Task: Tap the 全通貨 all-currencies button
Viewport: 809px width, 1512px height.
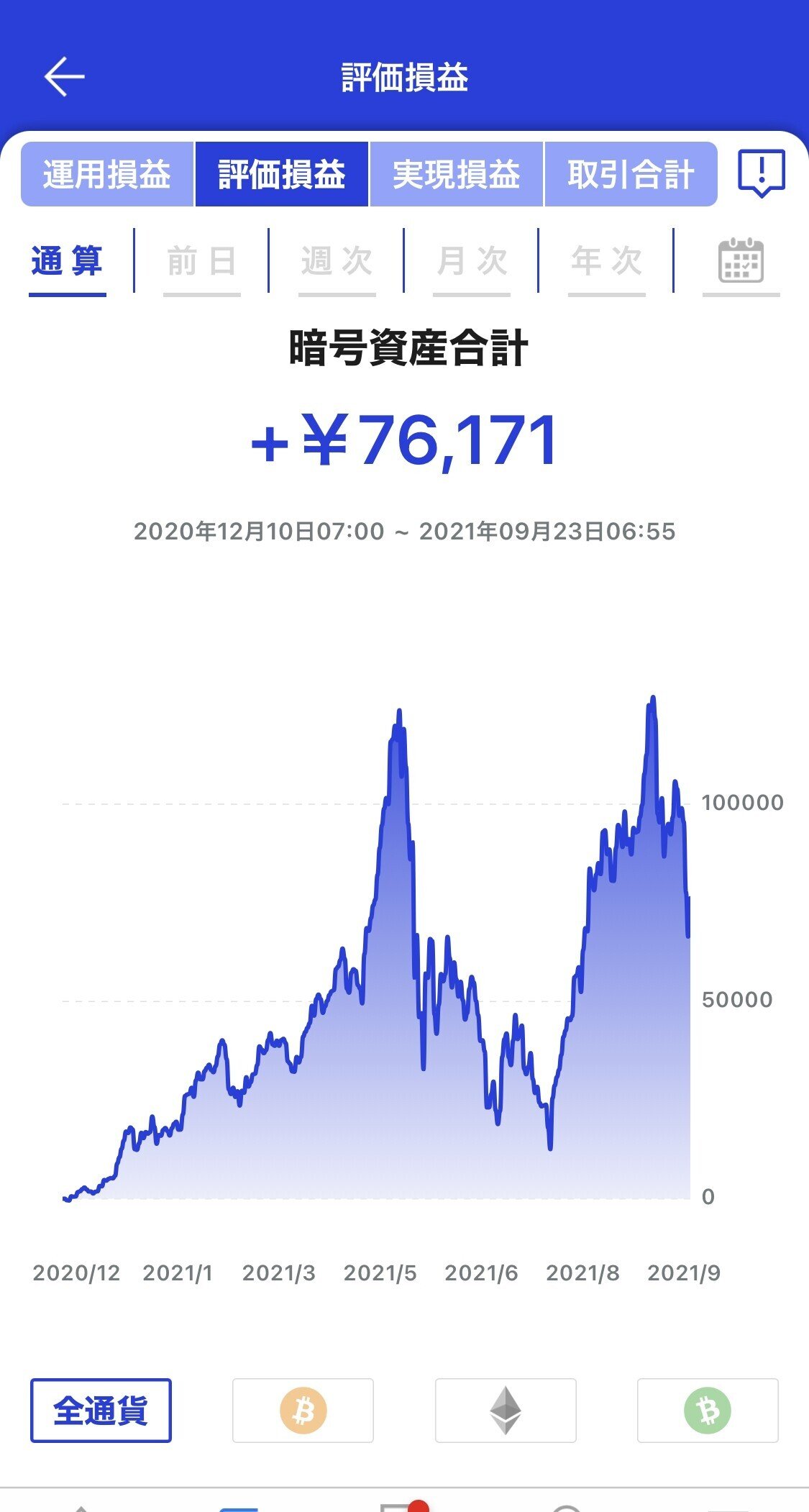Action: click(101, 1408)
